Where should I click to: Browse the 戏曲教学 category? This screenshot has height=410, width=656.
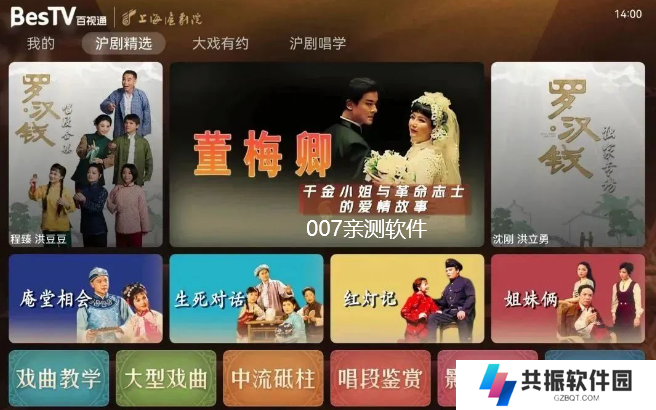click(59, 379)
